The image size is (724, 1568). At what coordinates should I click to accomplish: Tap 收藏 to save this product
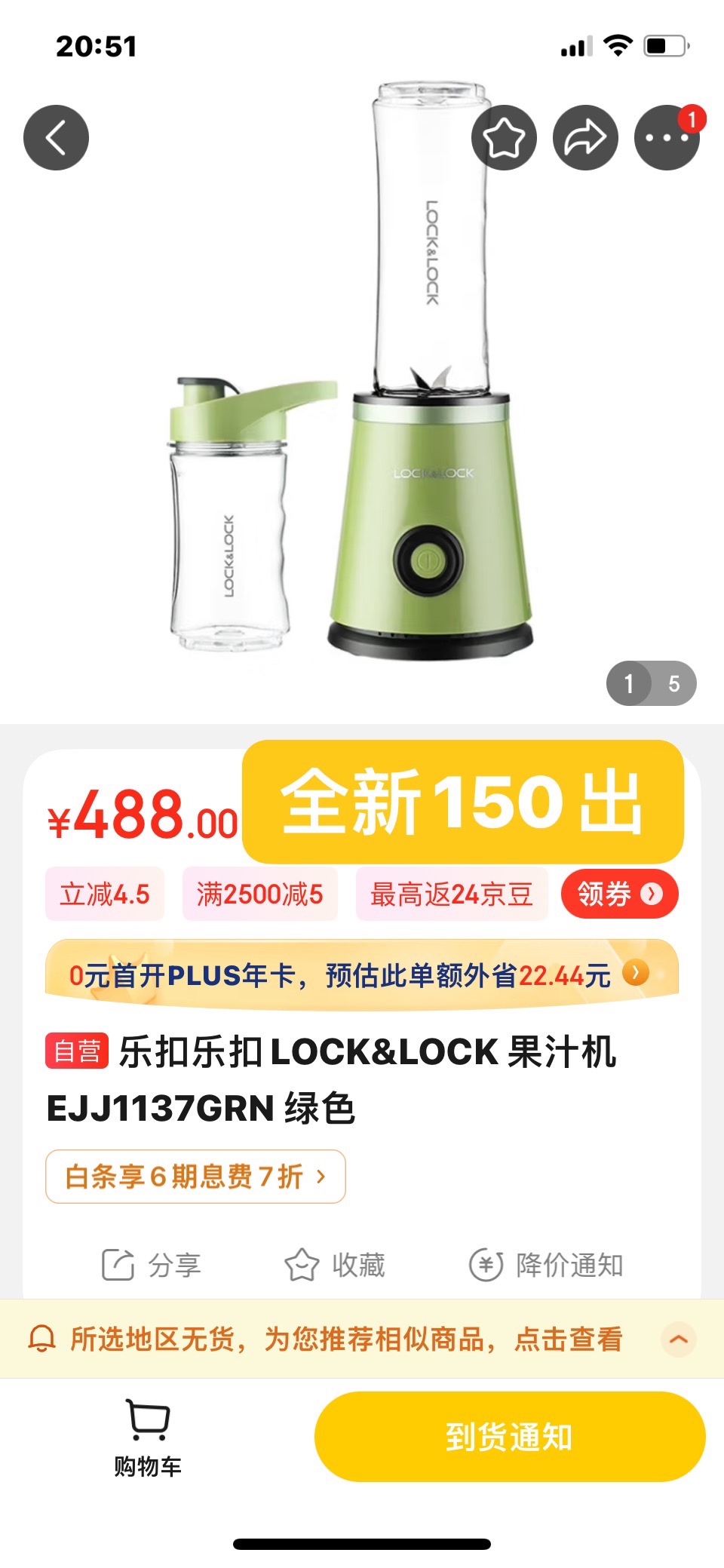coord(335,1265)
